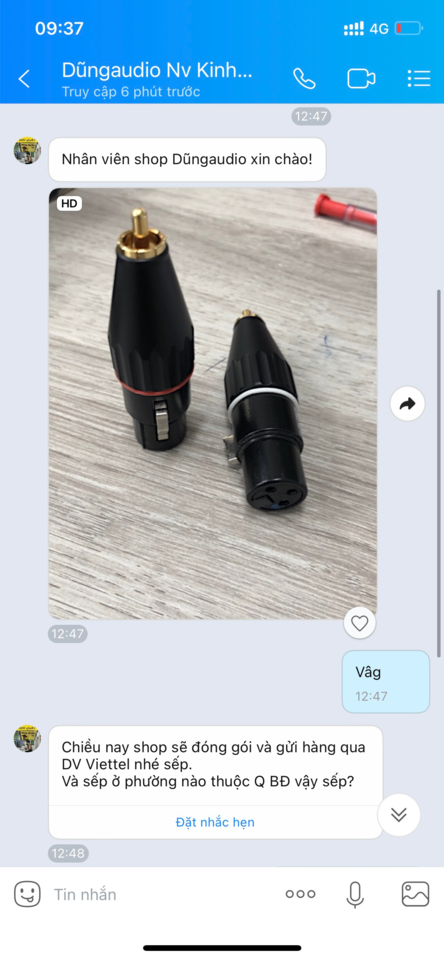
Task: Open Dũngaudio Nv Kinh contact info from title
Action: (157, 70)
